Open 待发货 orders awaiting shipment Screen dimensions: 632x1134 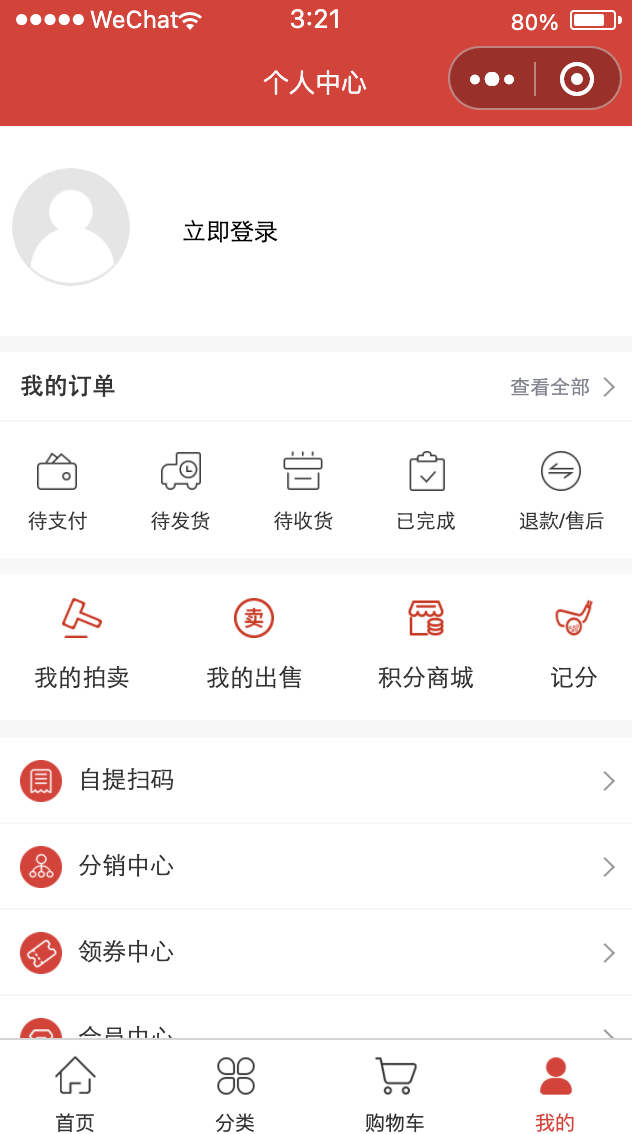click(x=180, y=492)
